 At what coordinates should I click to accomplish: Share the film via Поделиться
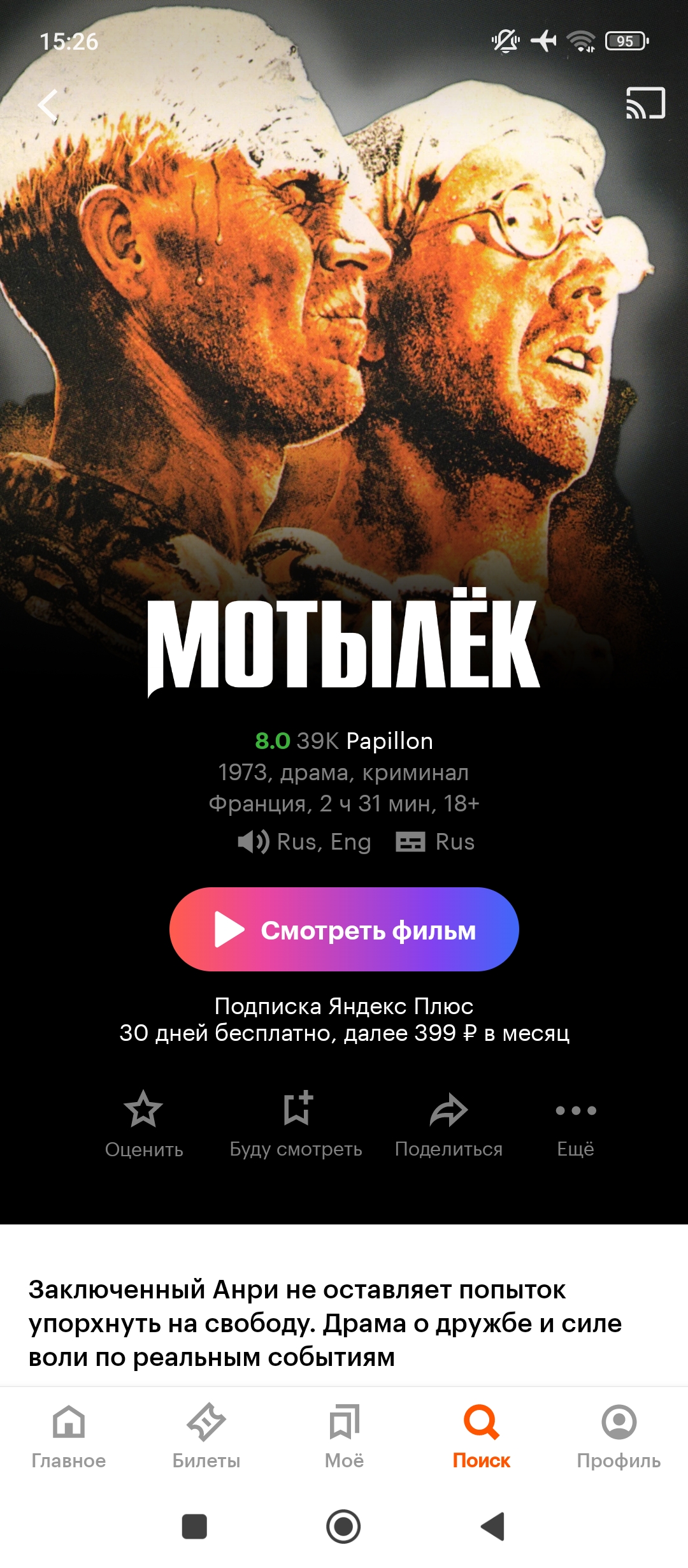[448, 1124]
